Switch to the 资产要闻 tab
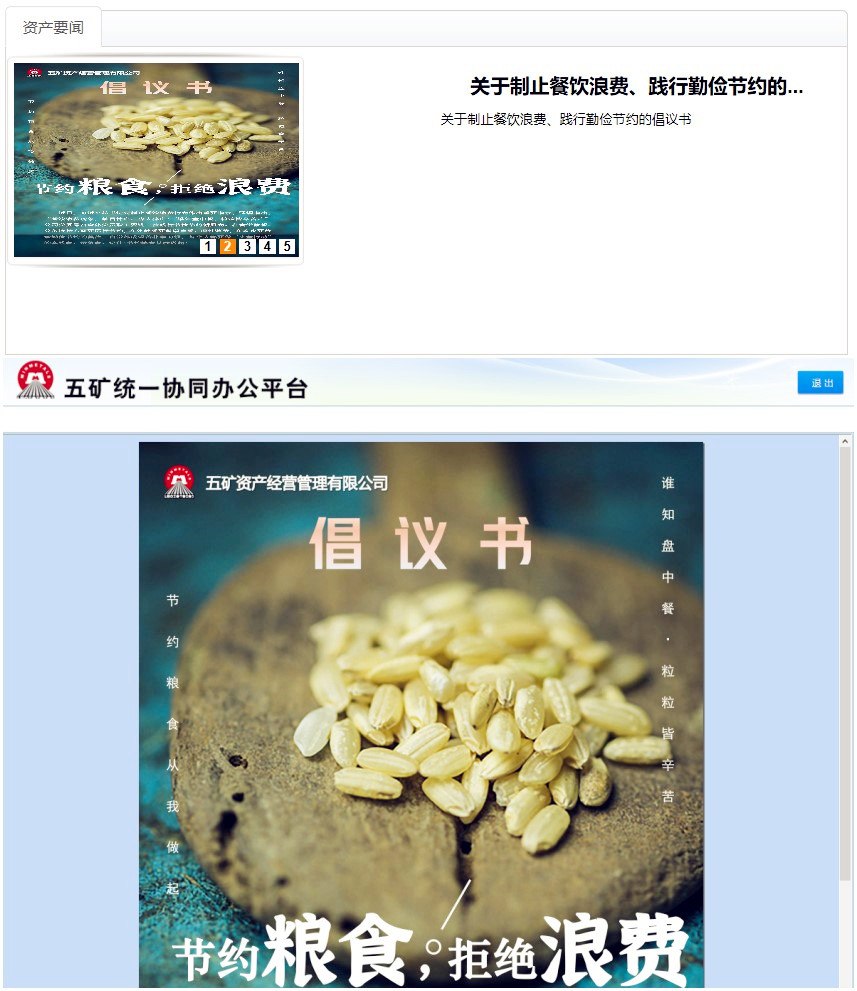 (x=53, y=28)
